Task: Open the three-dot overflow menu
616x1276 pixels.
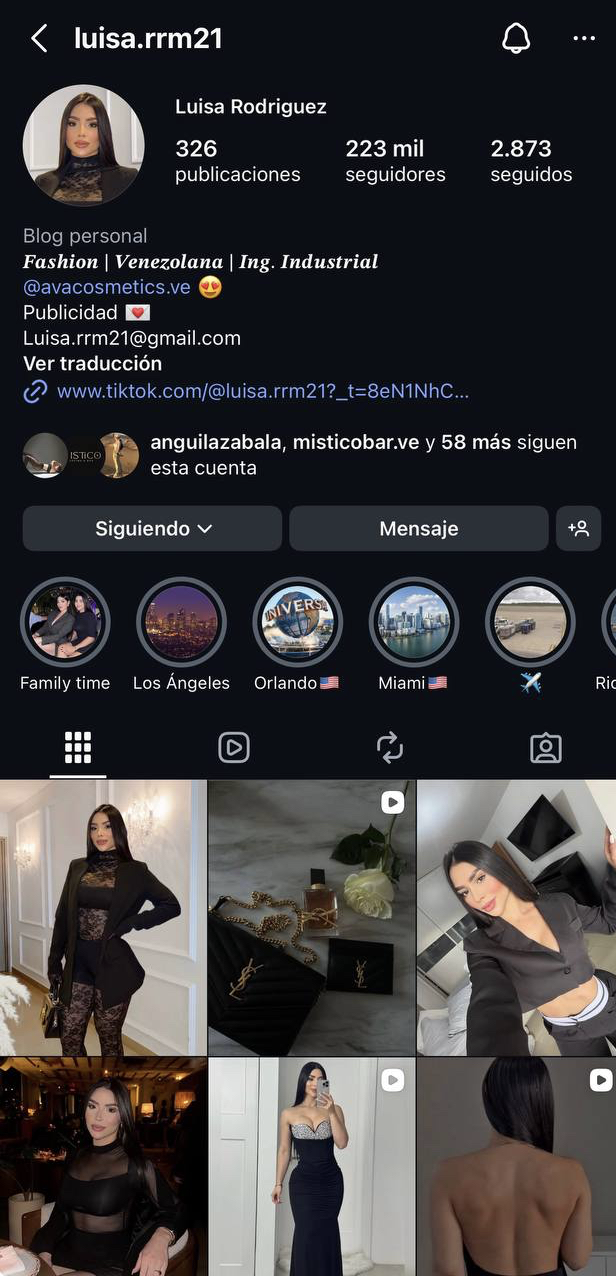Action: click(x=584, y=39)
